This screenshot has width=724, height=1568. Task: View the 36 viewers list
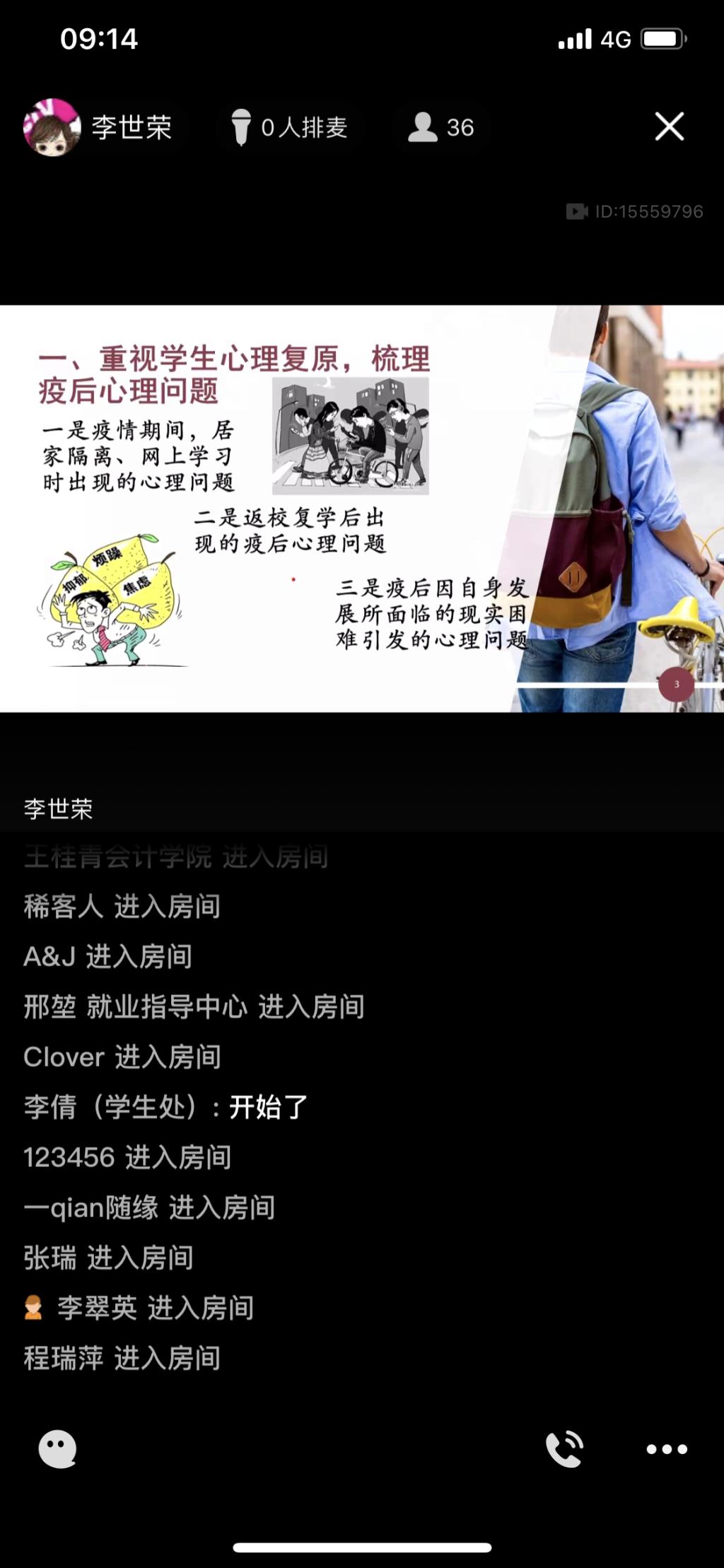coord(440,127)
